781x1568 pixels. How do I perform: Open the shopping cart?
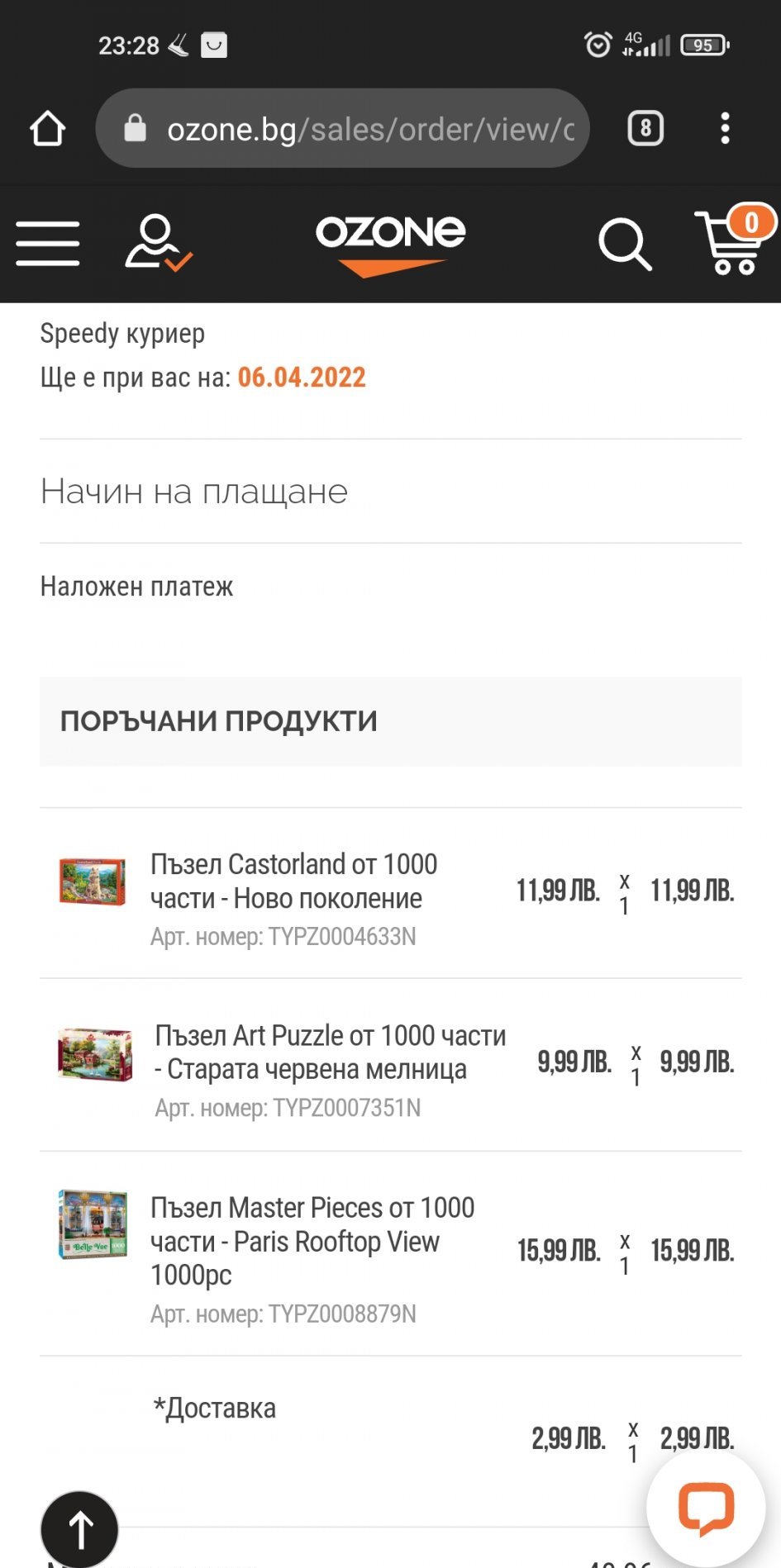(732, 242)
